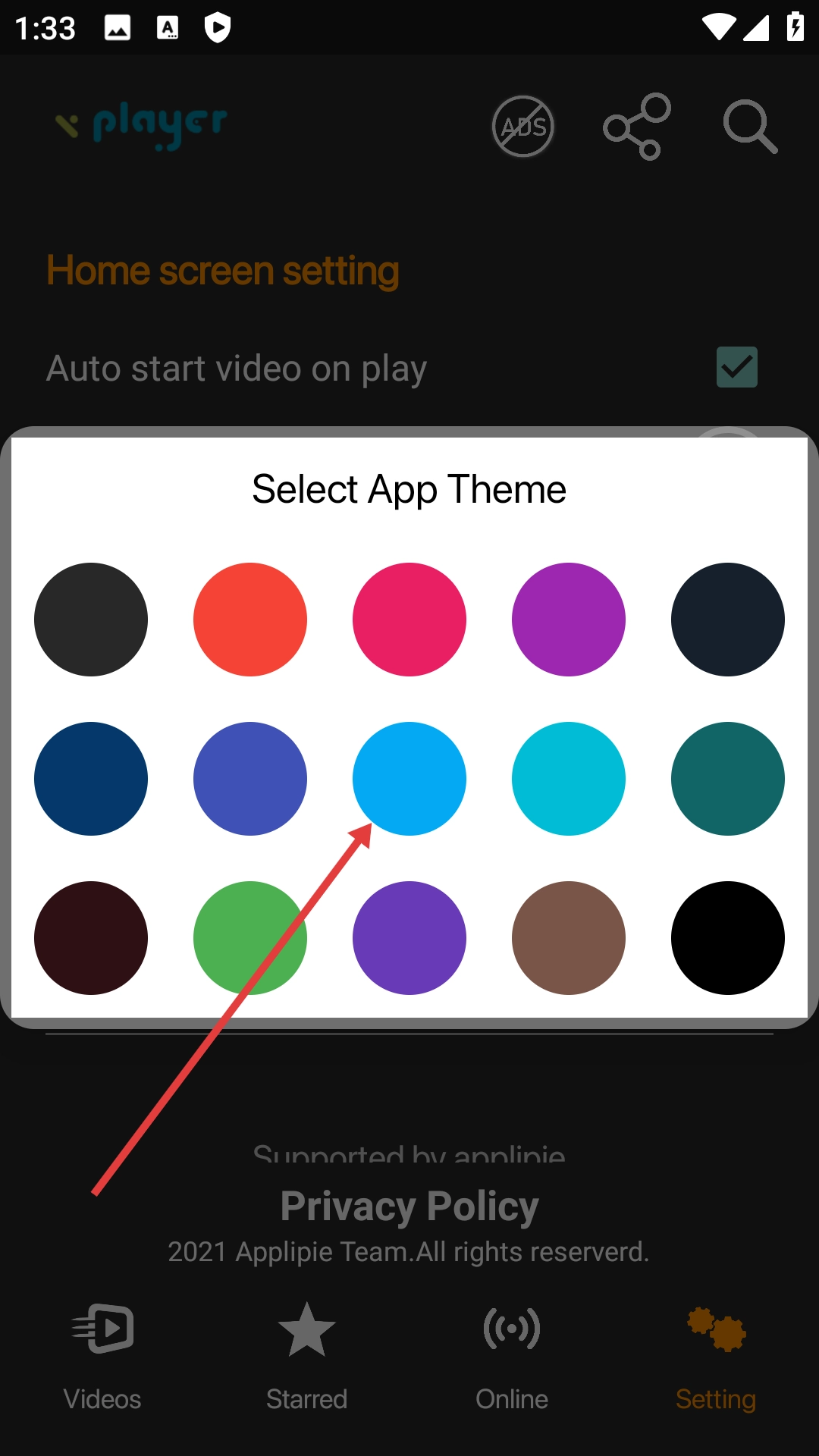Choose the light blue theme color
Image resolution: width=819 pixels, height=1456 pixels.
tap(409, 779)
